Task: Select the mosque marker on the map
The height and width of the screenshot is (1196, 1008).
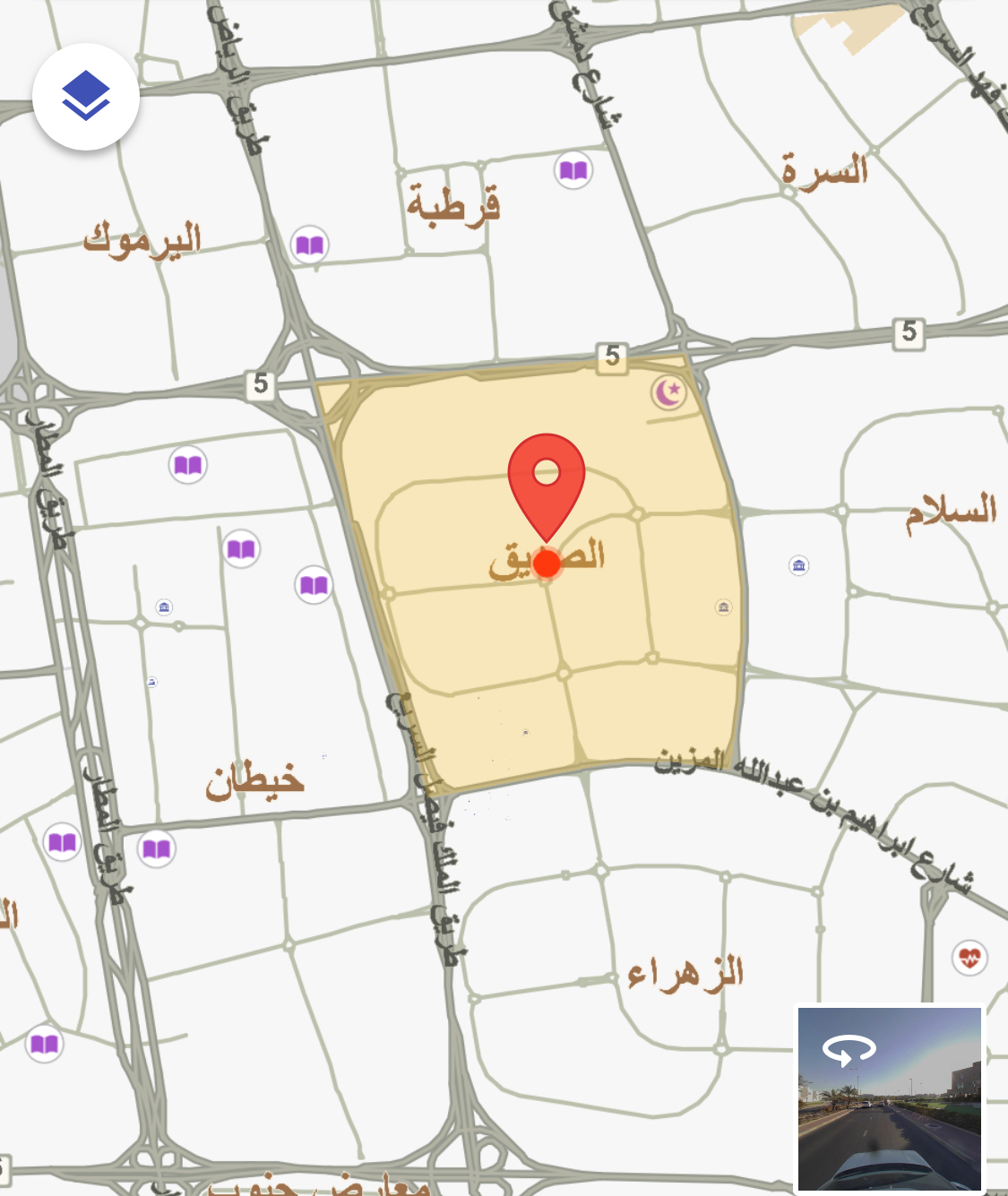Action: pos(668,391)
